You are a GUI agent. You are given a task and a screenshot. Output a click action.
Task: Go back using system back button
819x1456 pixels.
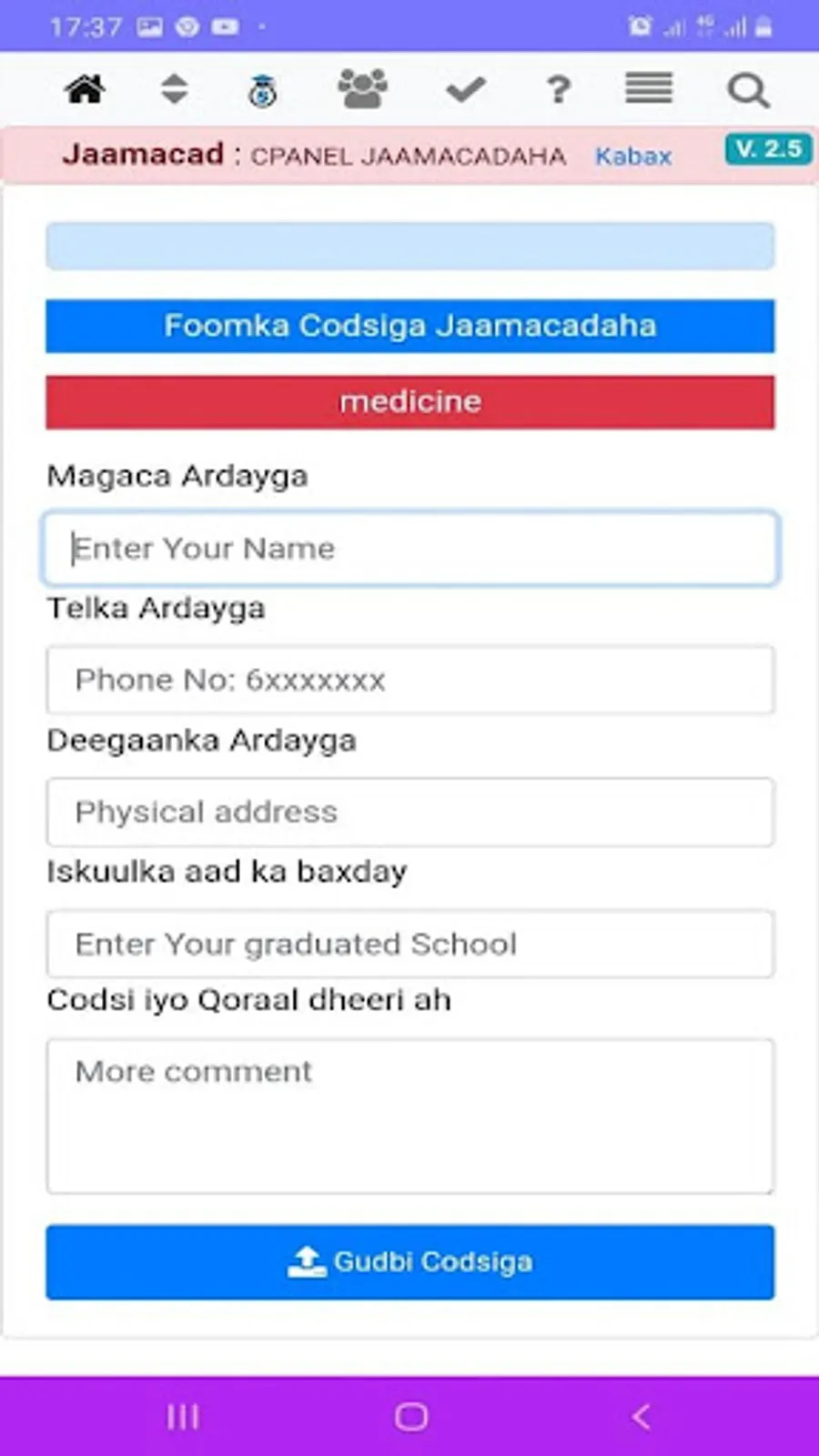tap(642, 1416)
